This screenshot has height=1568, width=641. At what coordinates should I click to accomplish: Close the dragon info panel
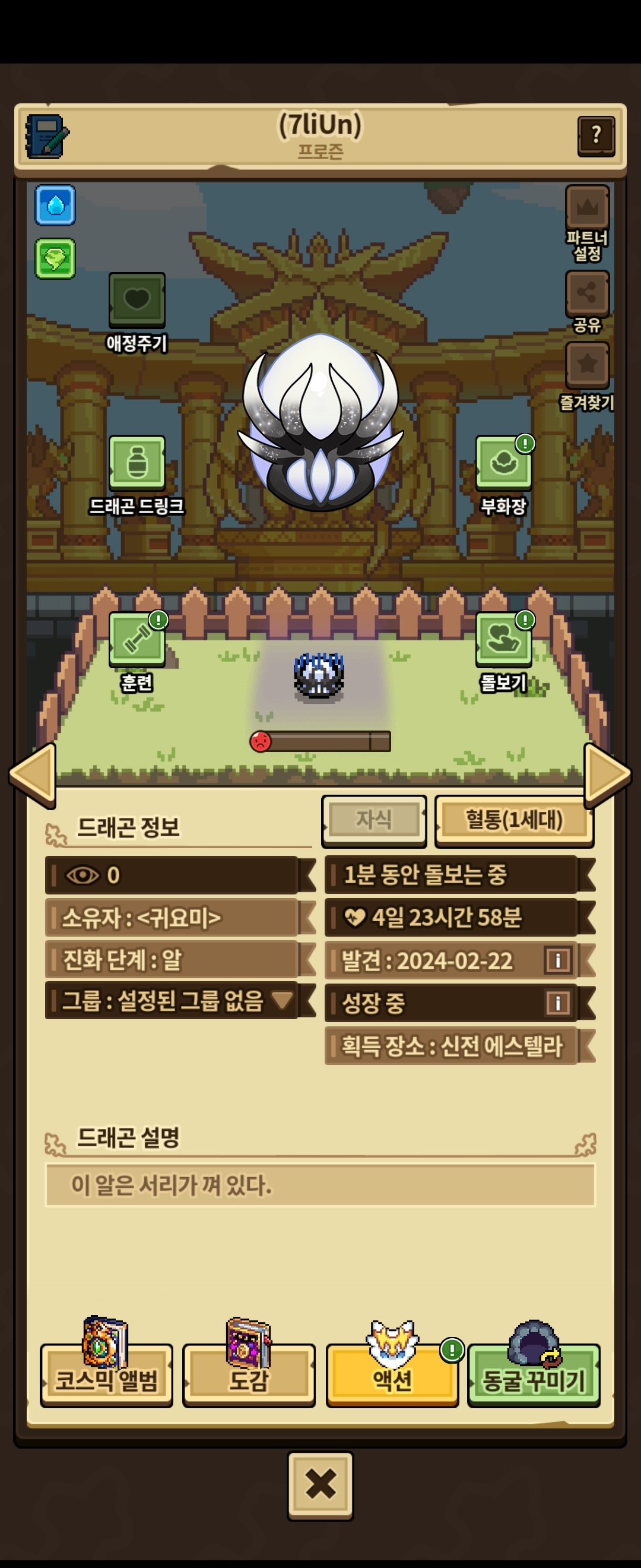pos(320,1484)
